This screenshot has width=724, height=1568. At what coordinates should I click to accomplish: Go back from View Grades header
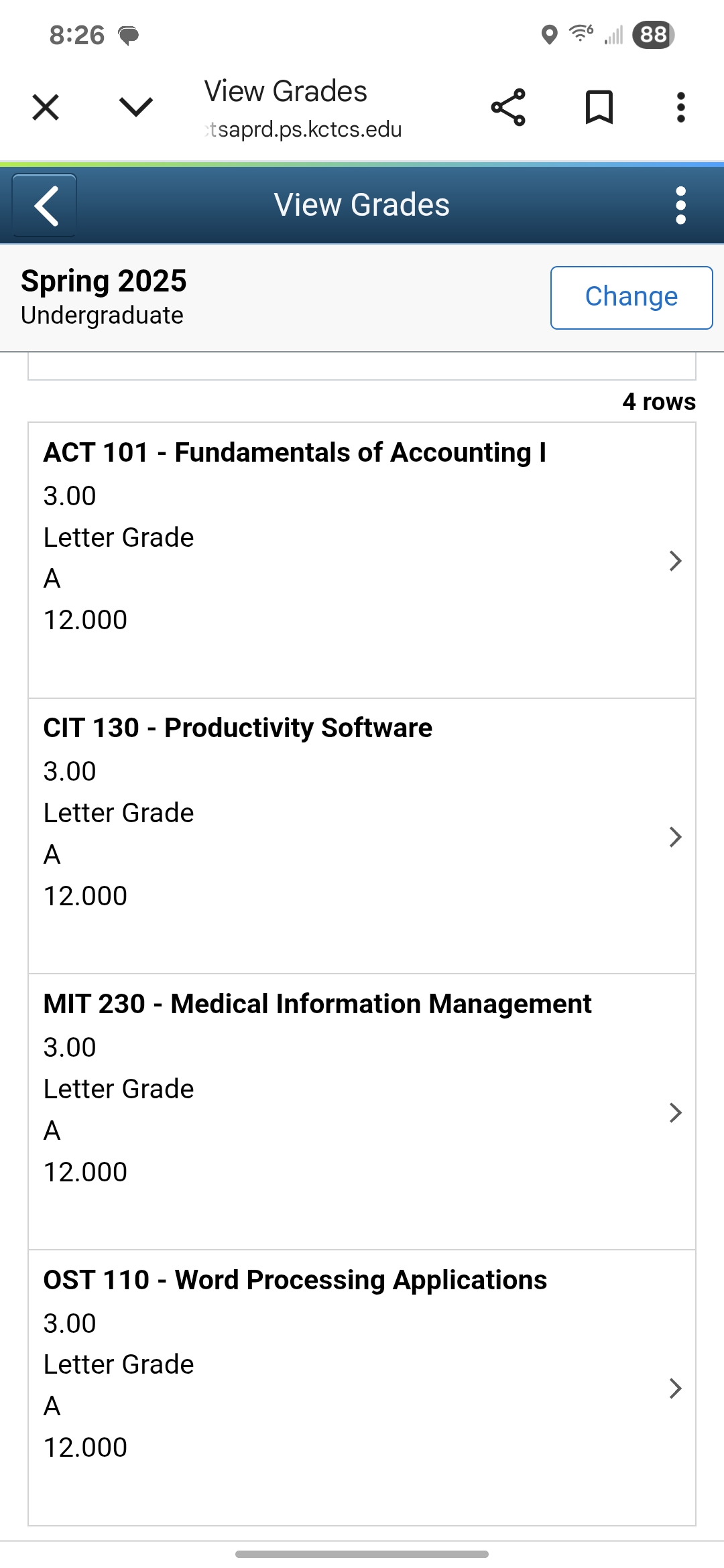click(x=45, y=205)
